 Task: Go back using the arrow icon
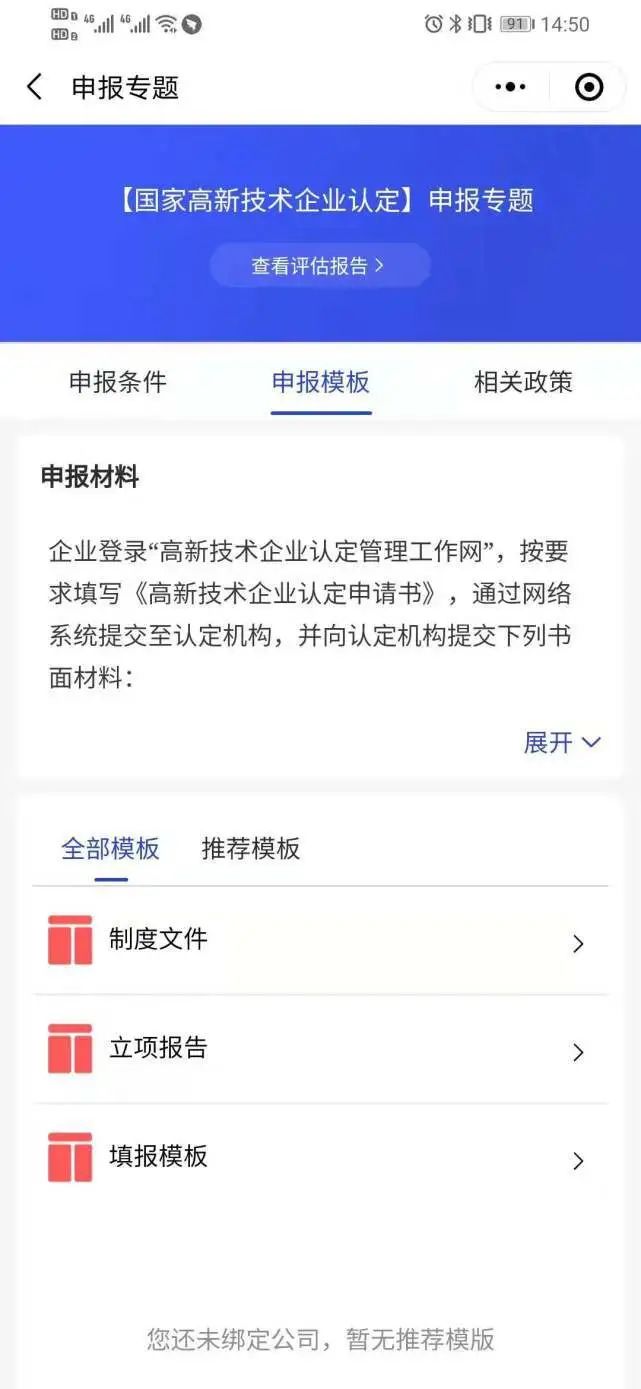pyautogui.click(x=35, y=87)
